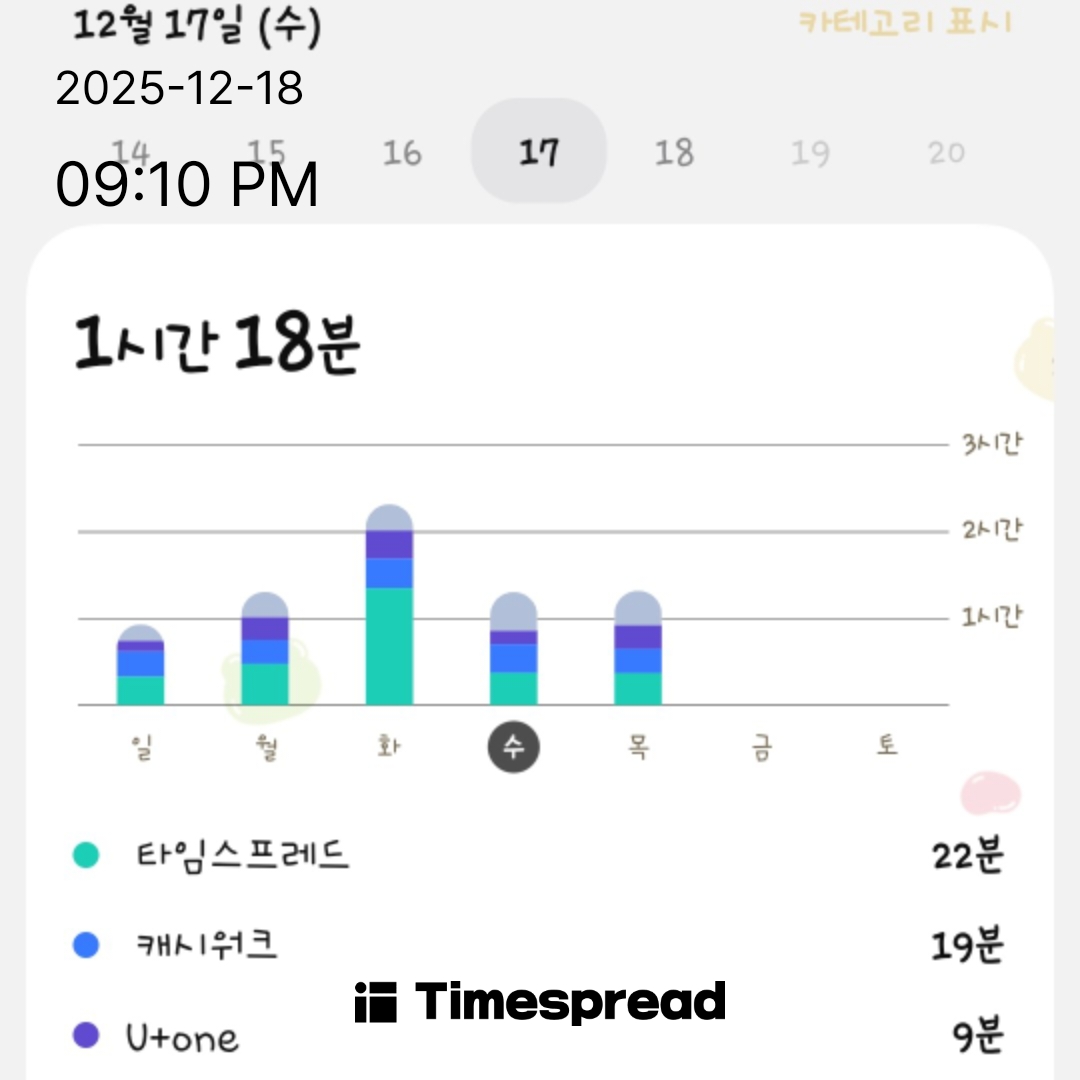This screenshot has width=1080, height=1080.
Task: Open the 타임스프레드 usage row
Action: (x=540, y=856)
